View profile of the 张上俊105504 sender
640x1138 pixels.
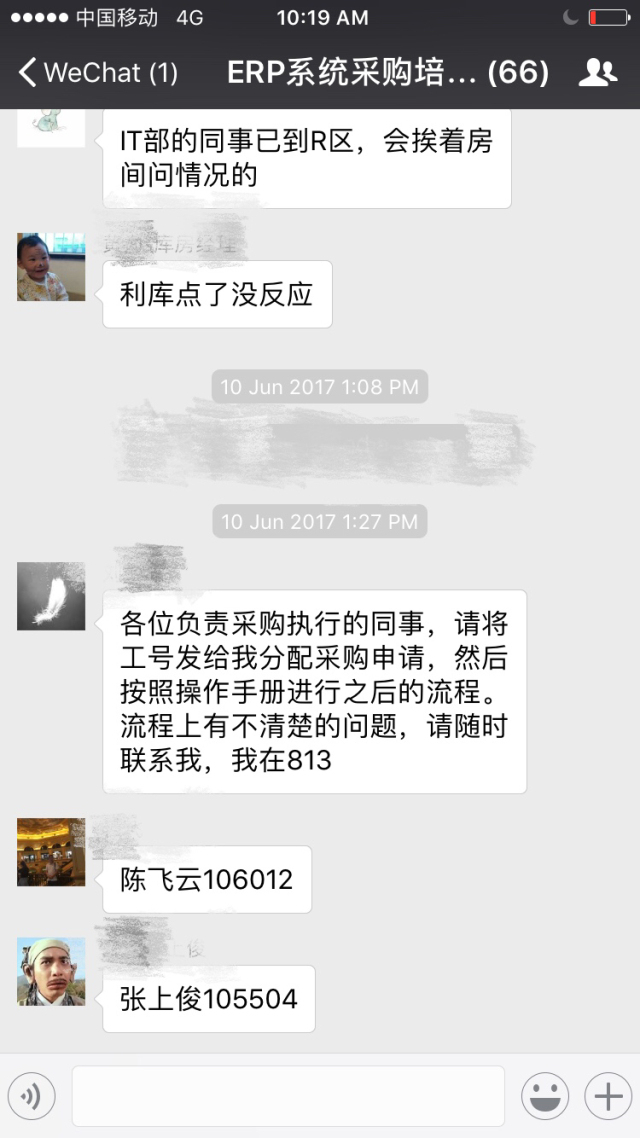51,971
